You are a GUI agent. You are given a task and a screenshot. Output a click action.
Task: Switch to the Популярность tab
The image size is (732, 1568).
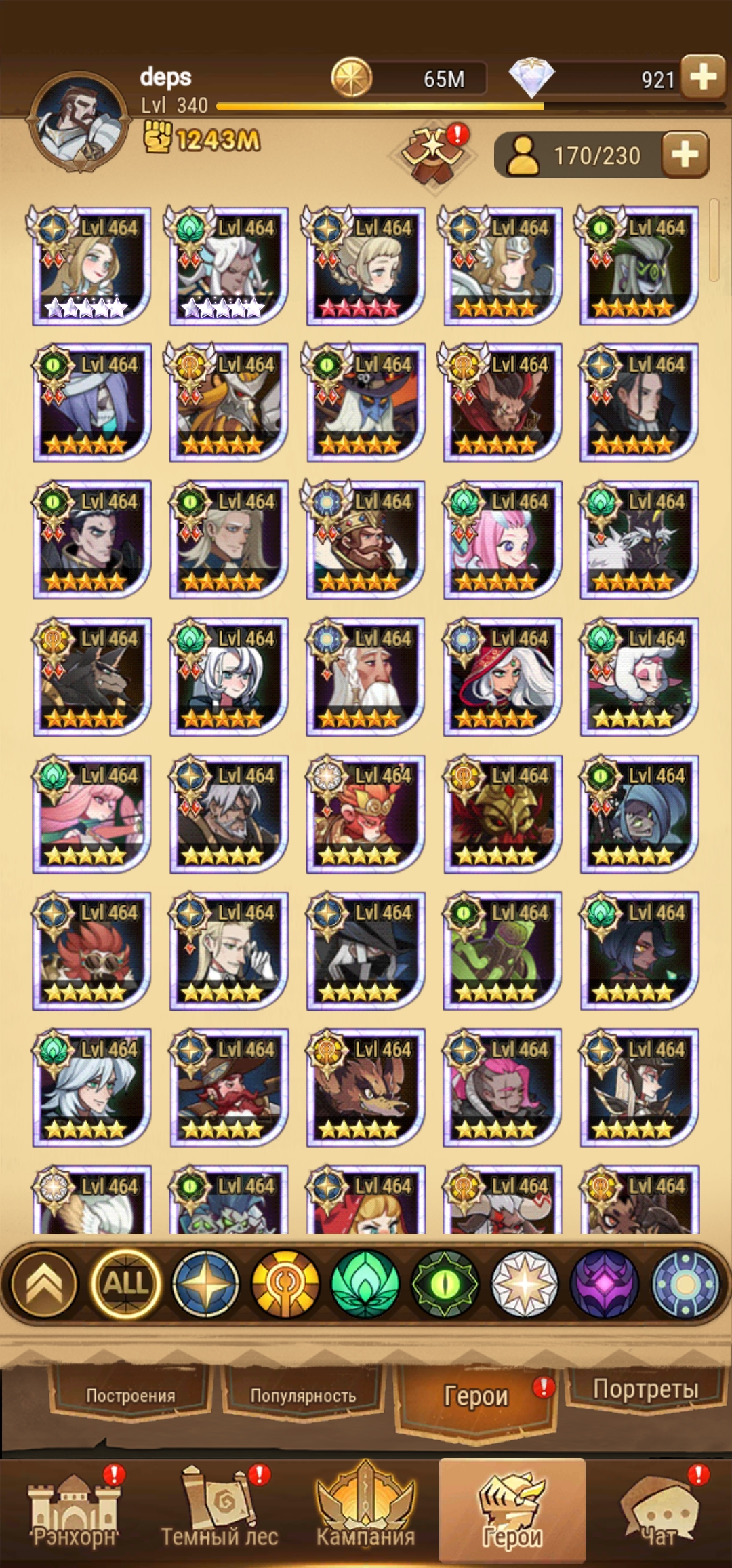click(x=303, y=1395)
